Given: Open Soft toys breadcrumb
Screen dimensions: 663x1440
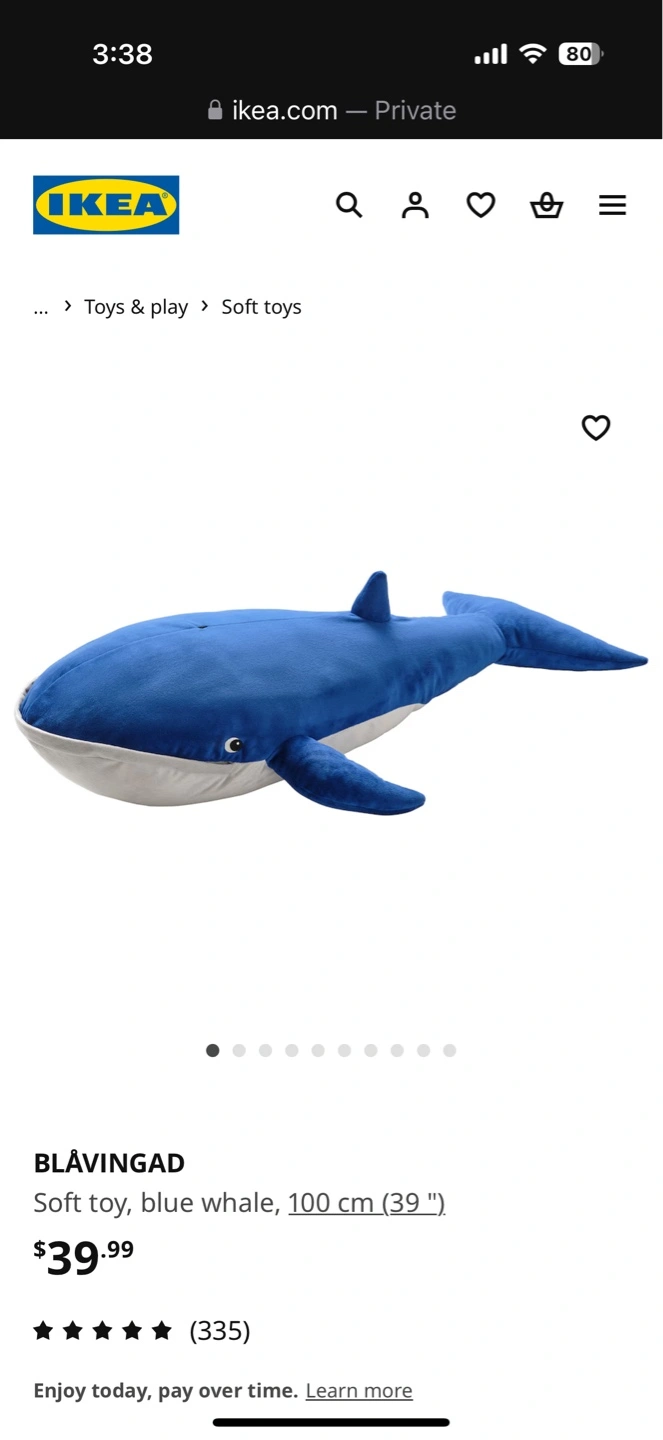Looking at the screenshot, I should [261, 307].
